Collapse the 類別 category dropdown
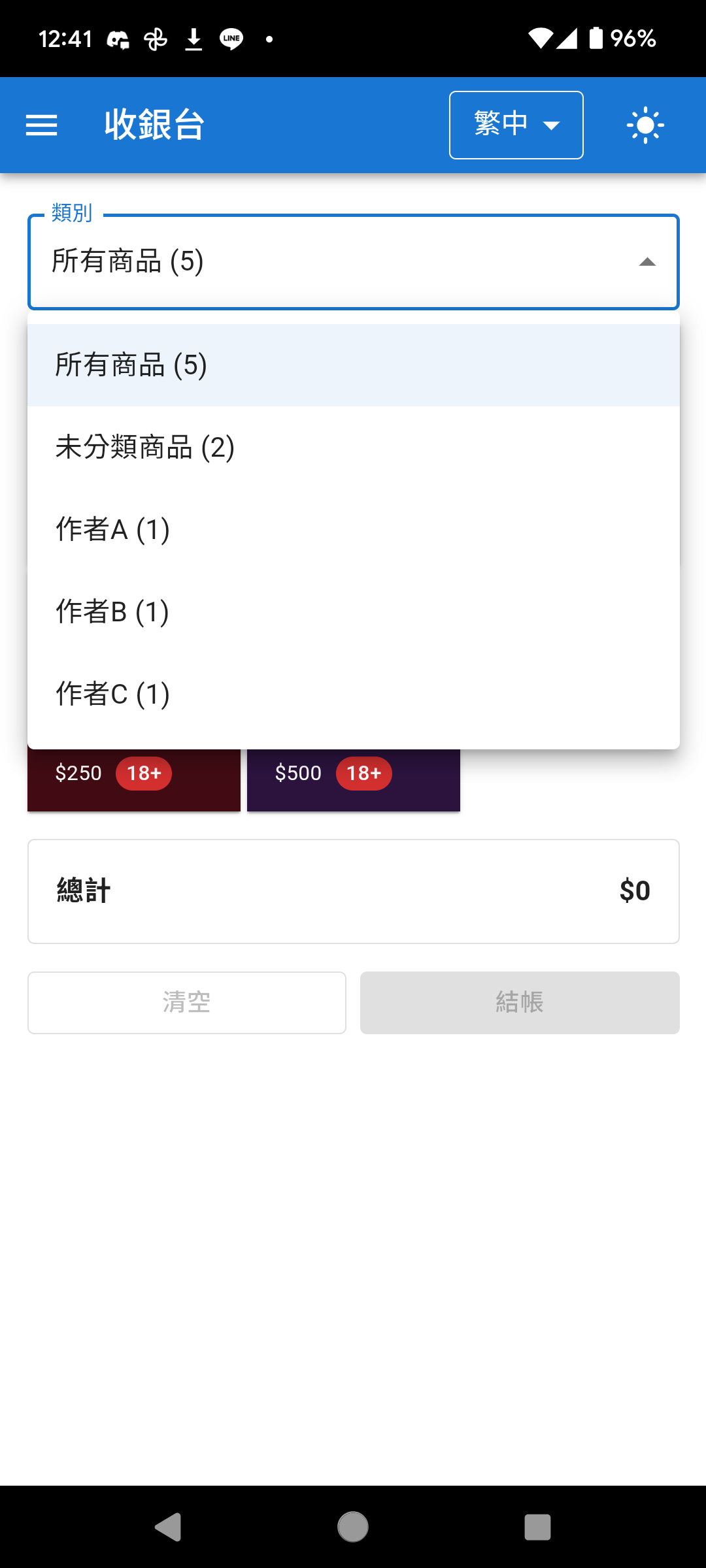This screenshot has height=1568, width=706. [354, 261]
